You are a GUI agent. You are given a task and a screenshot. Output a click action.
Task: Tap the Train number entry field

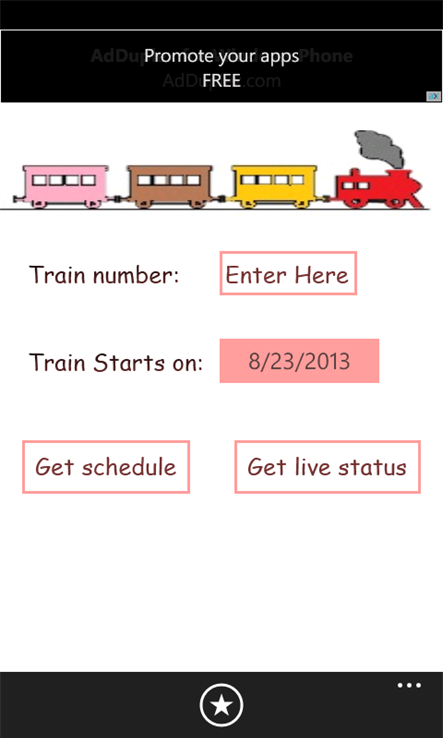coord(288,273)
